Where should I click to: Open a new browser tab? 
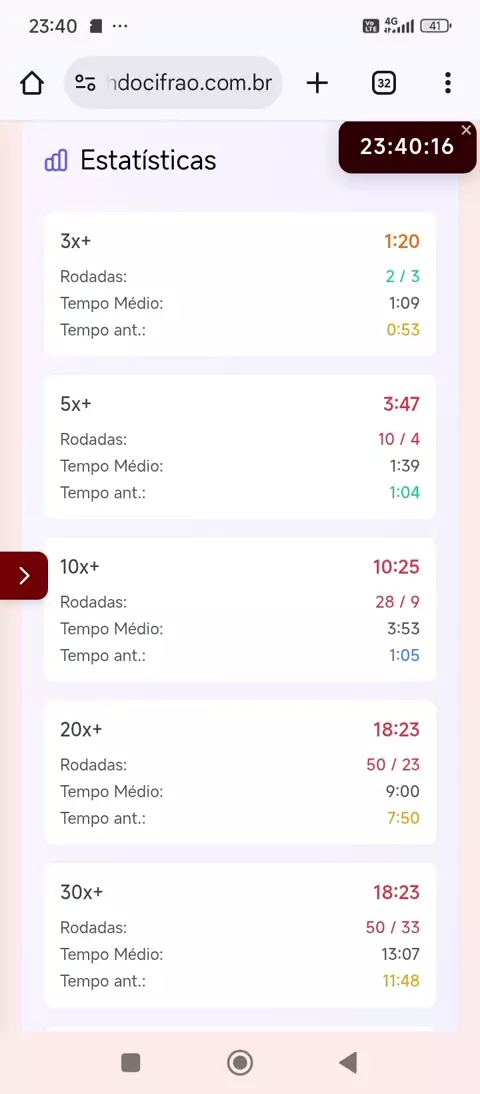[x=317, y=83]
